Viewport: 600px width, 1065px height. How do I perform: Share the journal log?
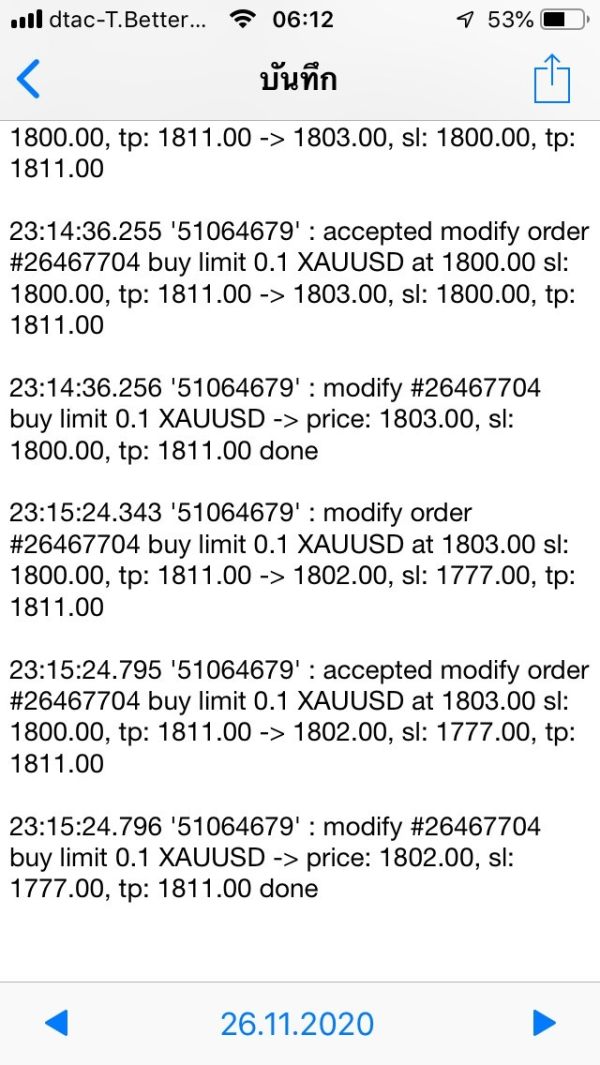coord(551,78)
